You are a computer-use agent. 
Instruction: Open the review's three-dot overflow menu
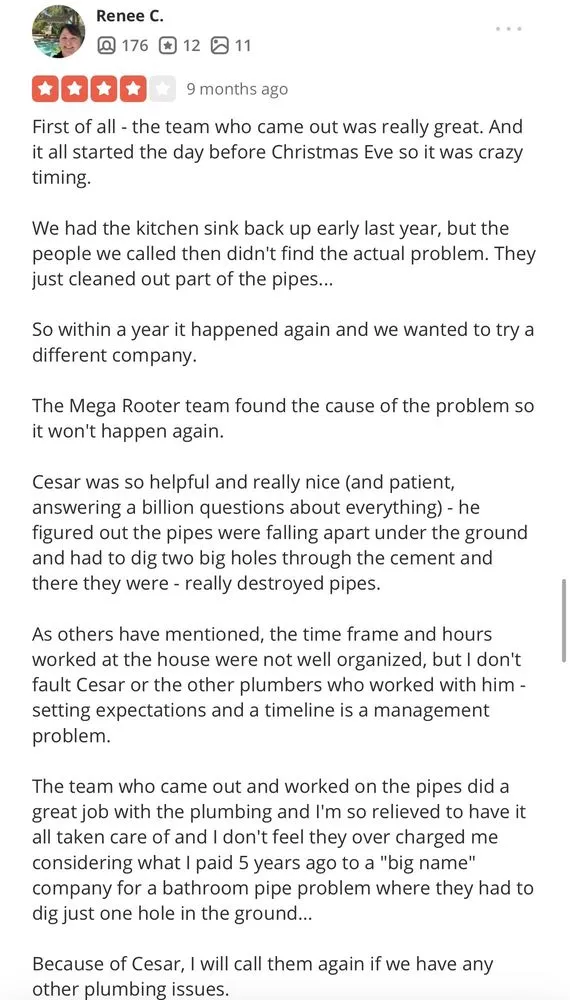pyautogui.click(x=510, y=29)
